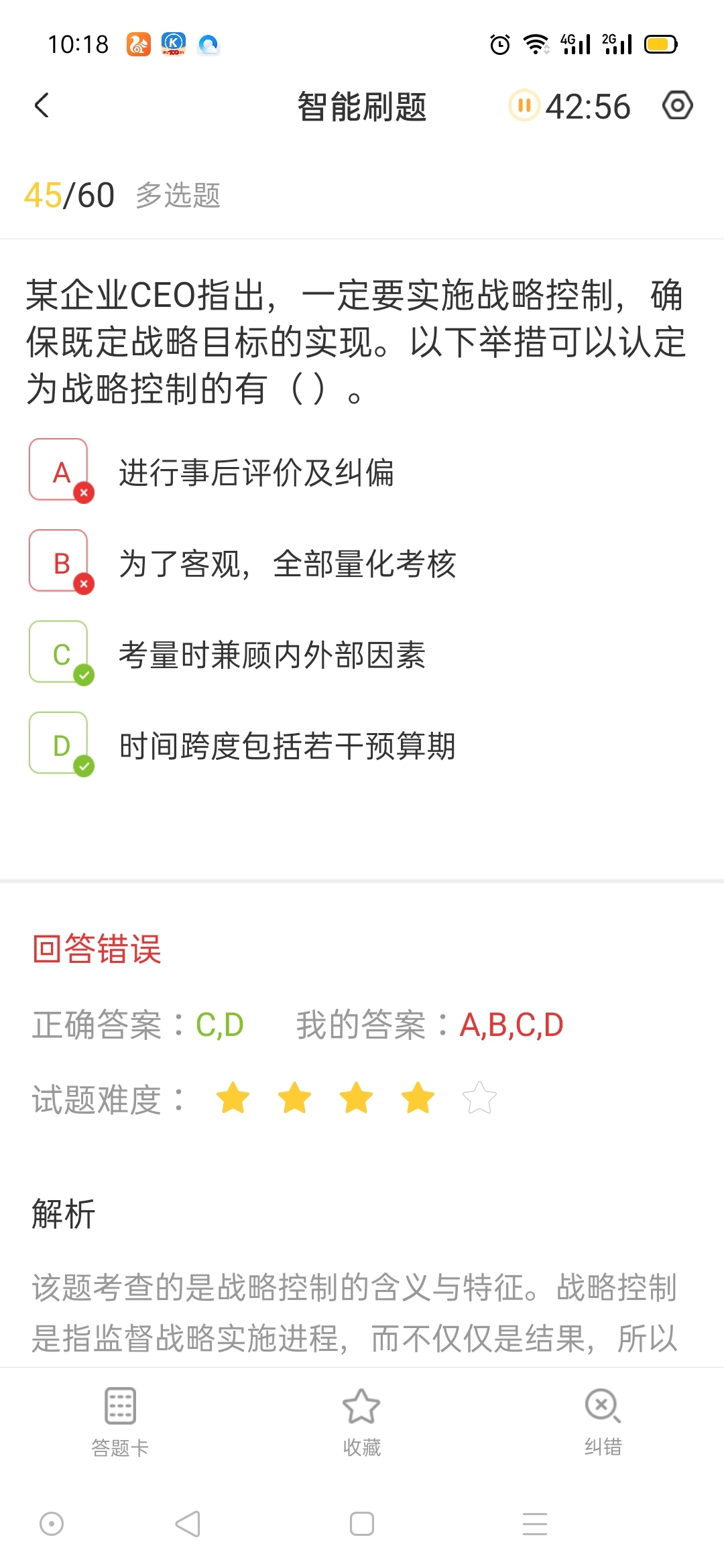Go back from the quiz page
The height and width of the screenshot is (1568, 724).
[x=42, y=106]
